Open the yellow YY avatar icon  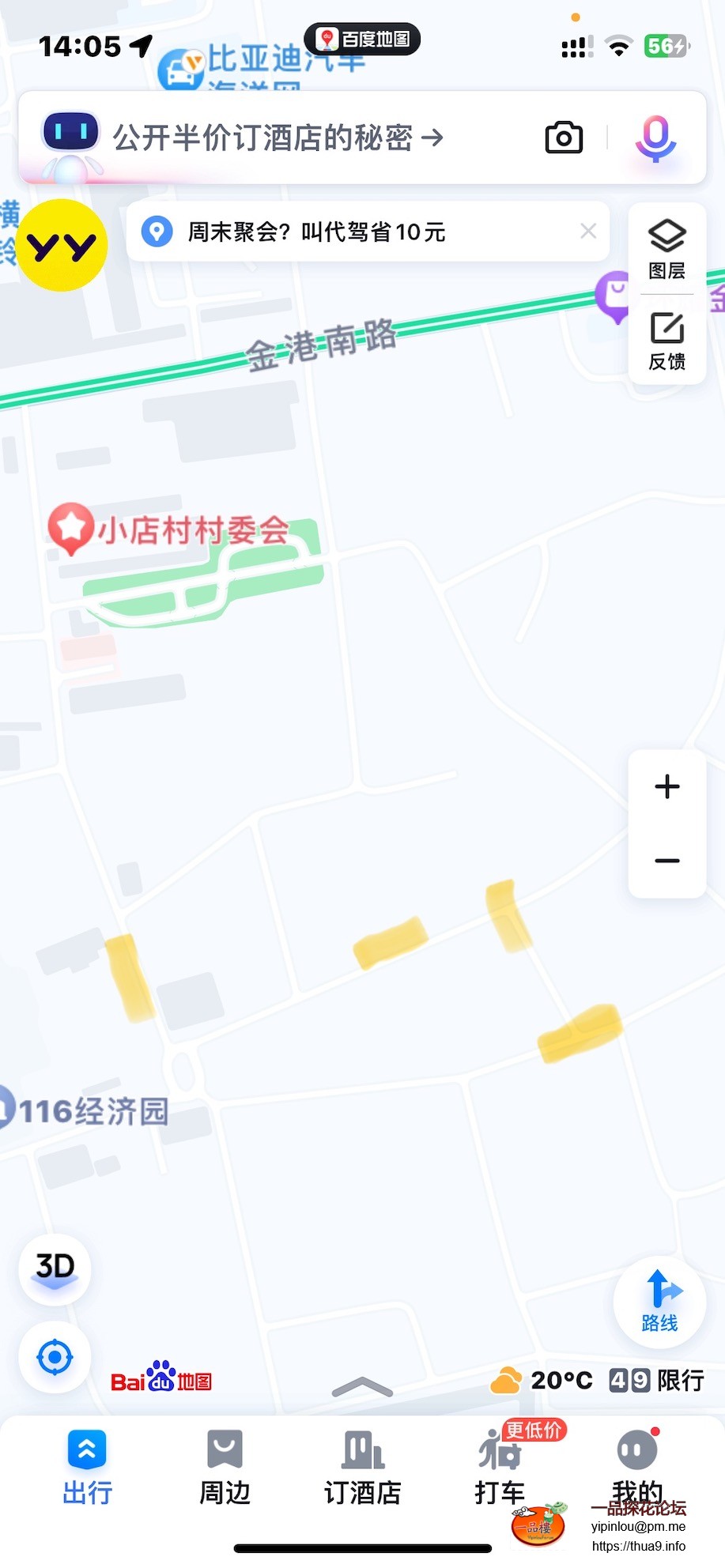point(62,246)
